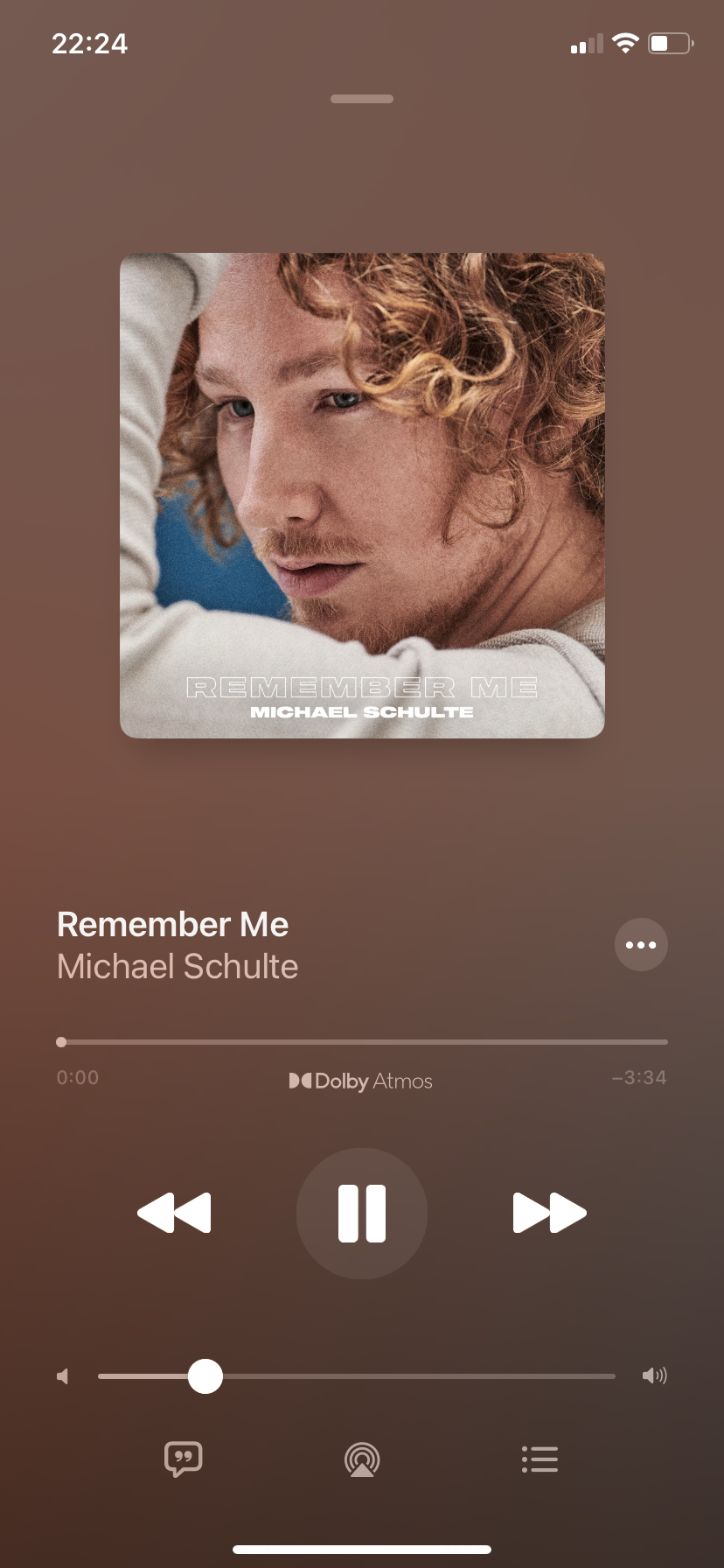
Task: Tap the Remember Me album artwork
Action: (x=362, y=495)
